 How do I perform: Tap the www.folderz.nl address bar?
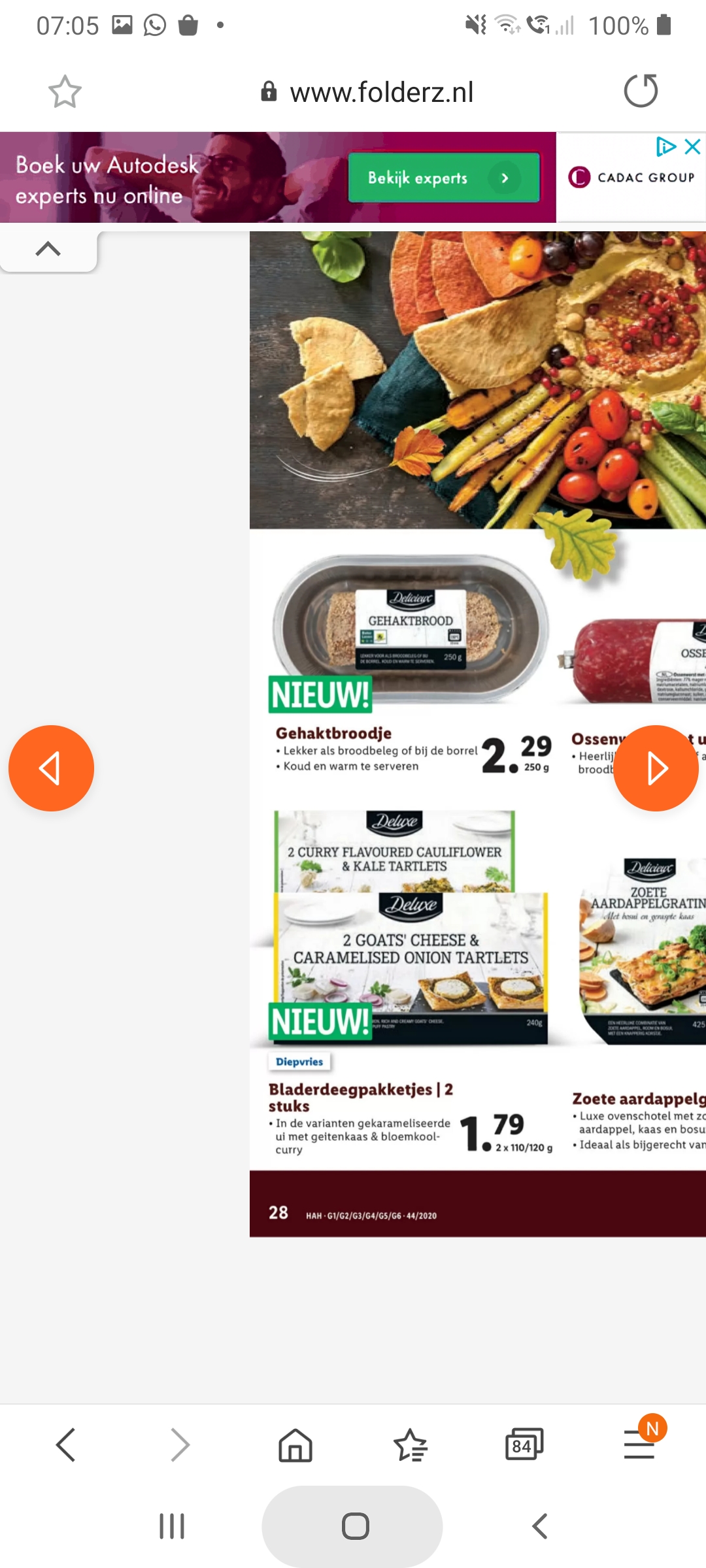367,92
